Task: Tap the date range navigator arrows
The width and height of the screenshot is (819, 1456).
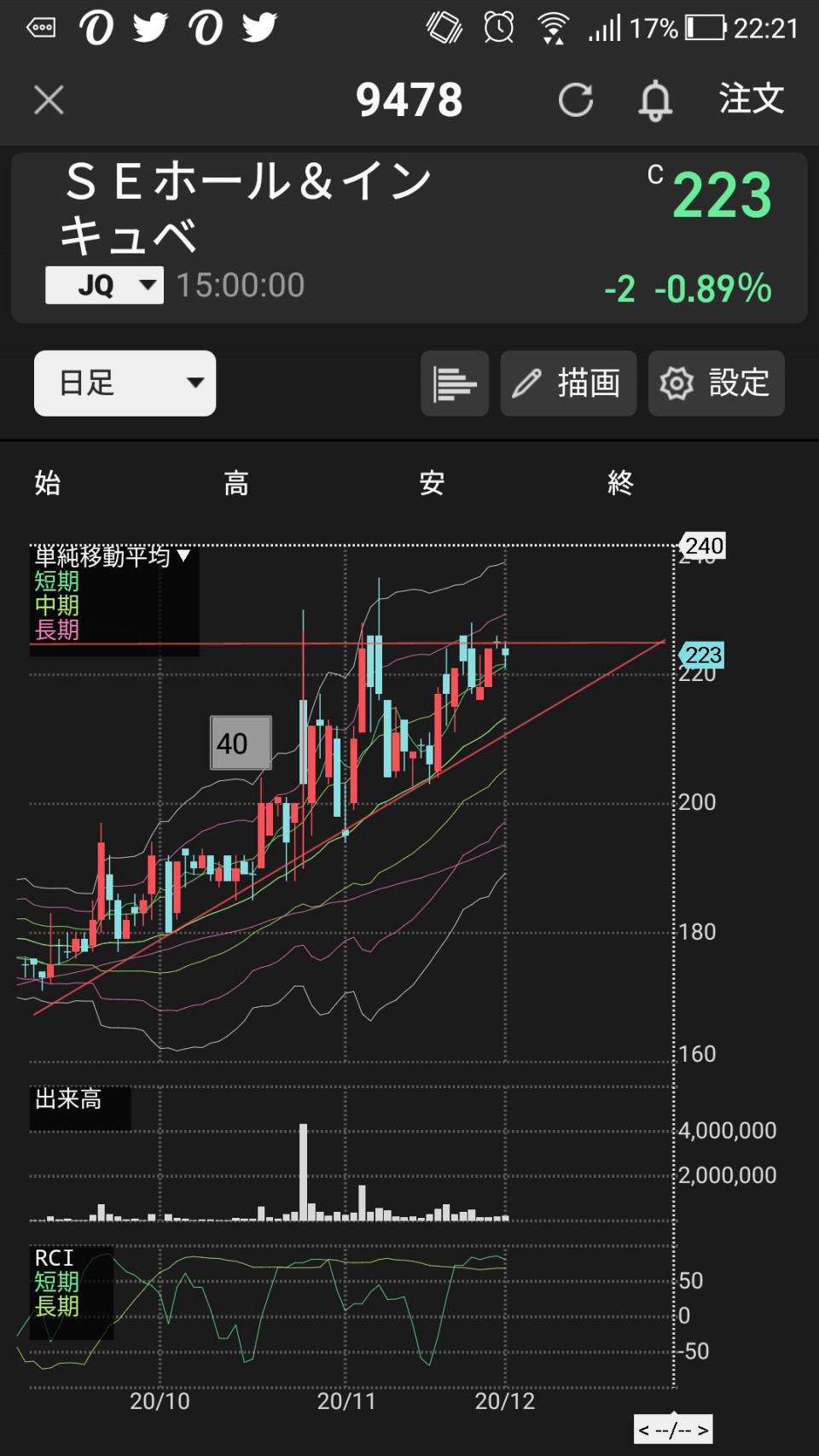Action: pos(673,1430)
